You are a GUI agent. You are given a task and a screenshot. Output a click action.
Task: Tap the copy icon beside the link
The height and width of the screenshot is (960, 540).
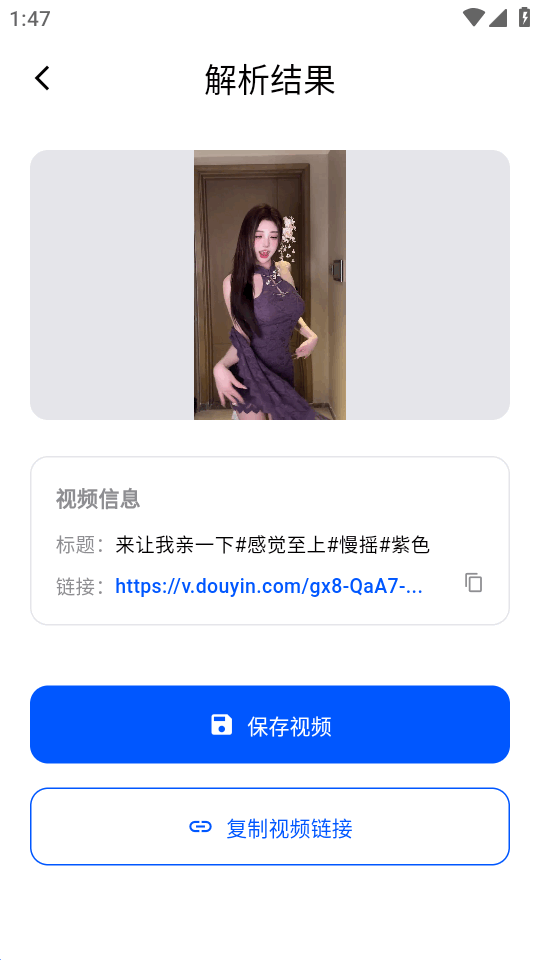point(474,582)
